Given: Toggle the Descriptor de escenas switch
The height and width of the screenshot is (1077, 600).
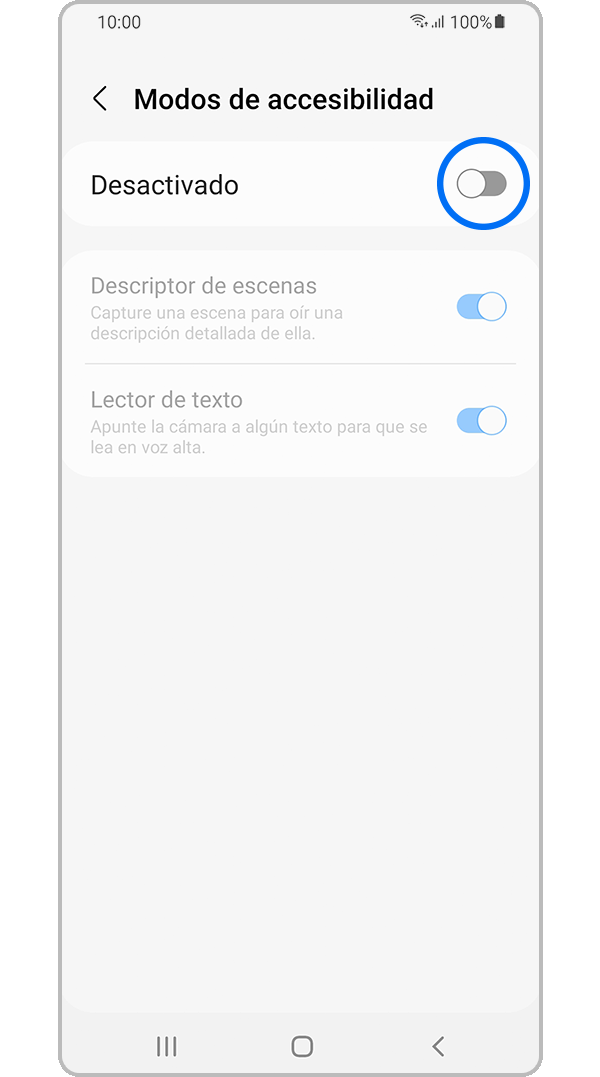Looking at the screenshot, I should 482,307.
